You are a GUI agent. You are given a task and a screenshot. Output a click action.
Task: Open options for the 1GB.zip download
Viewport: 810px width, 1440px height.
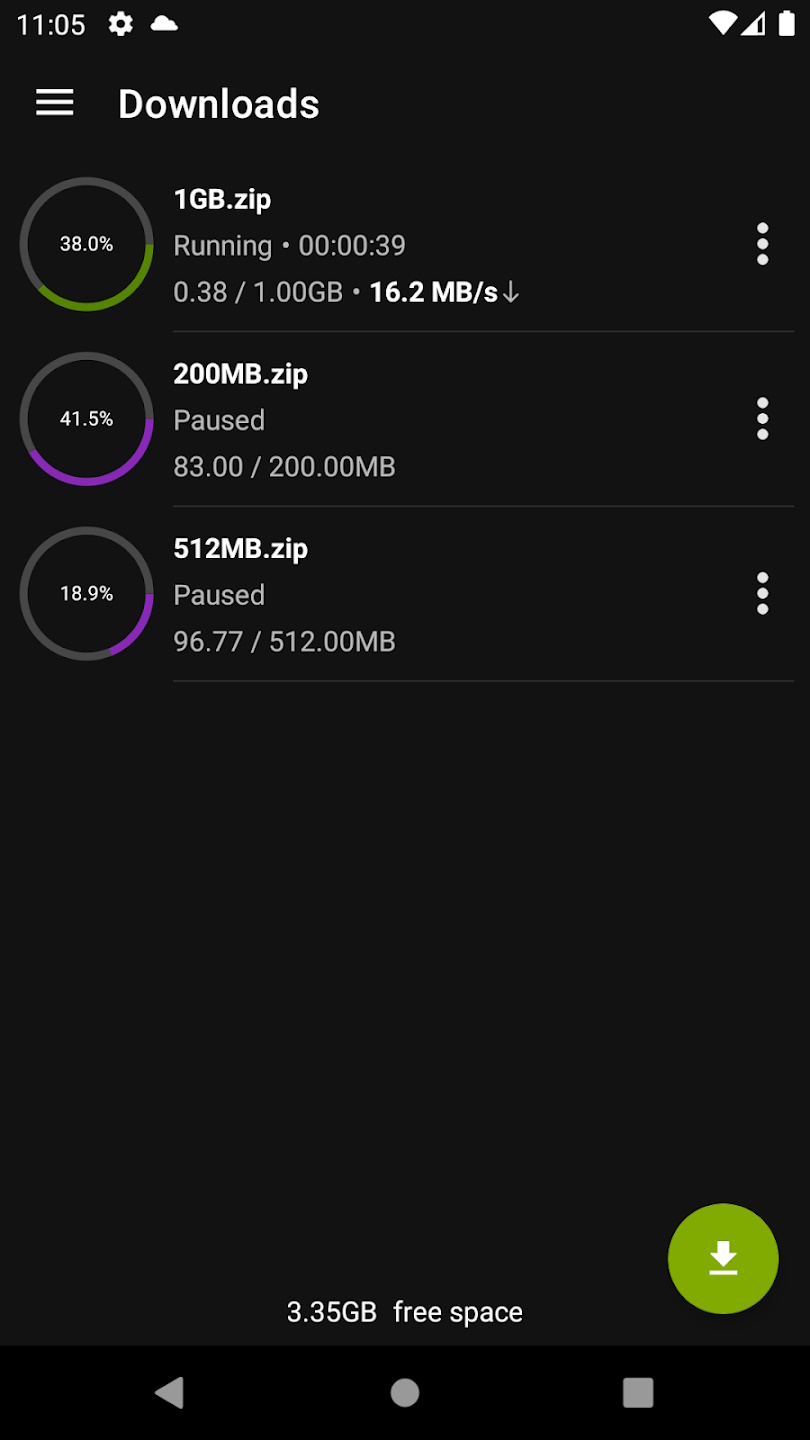point(762,244)
